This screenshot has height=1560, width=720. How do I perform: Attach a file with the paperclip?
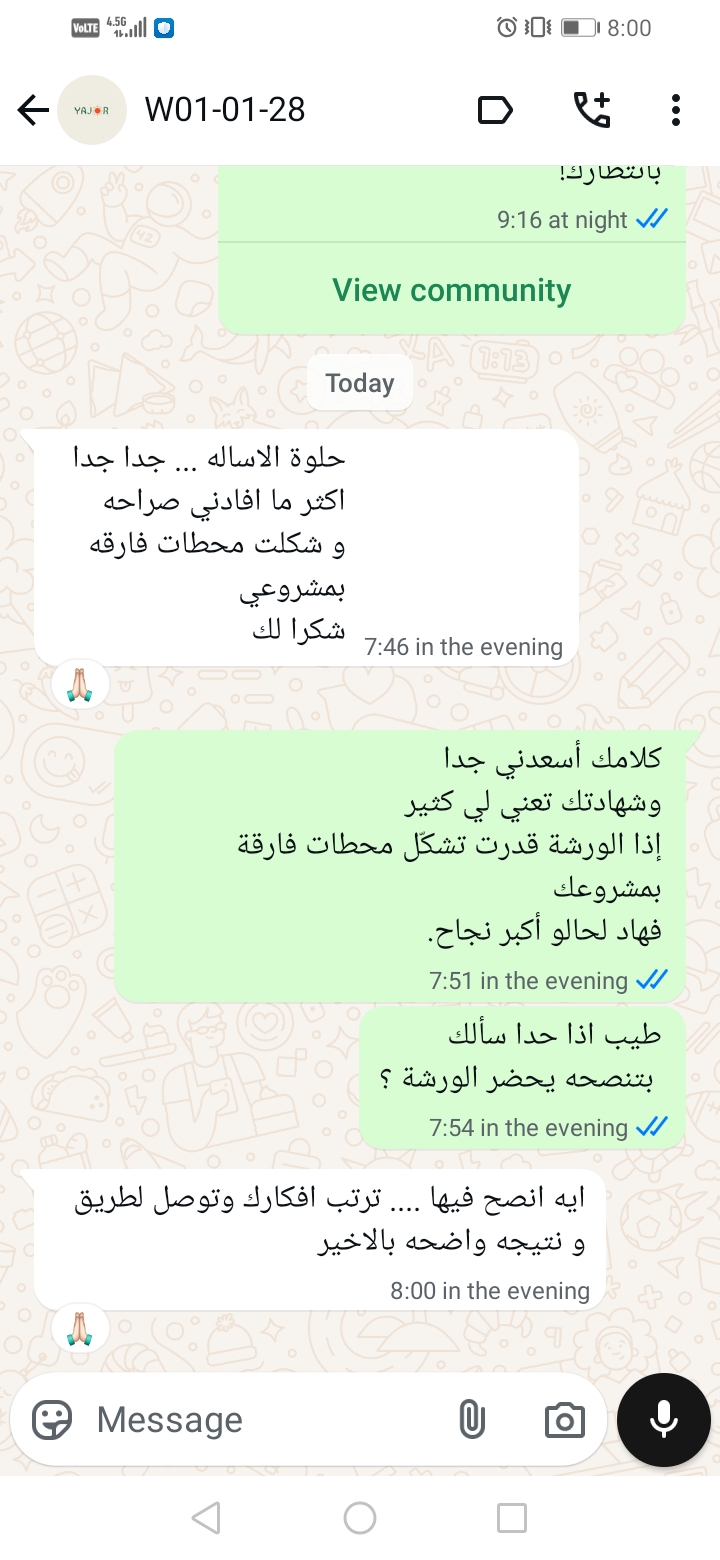472,1419
